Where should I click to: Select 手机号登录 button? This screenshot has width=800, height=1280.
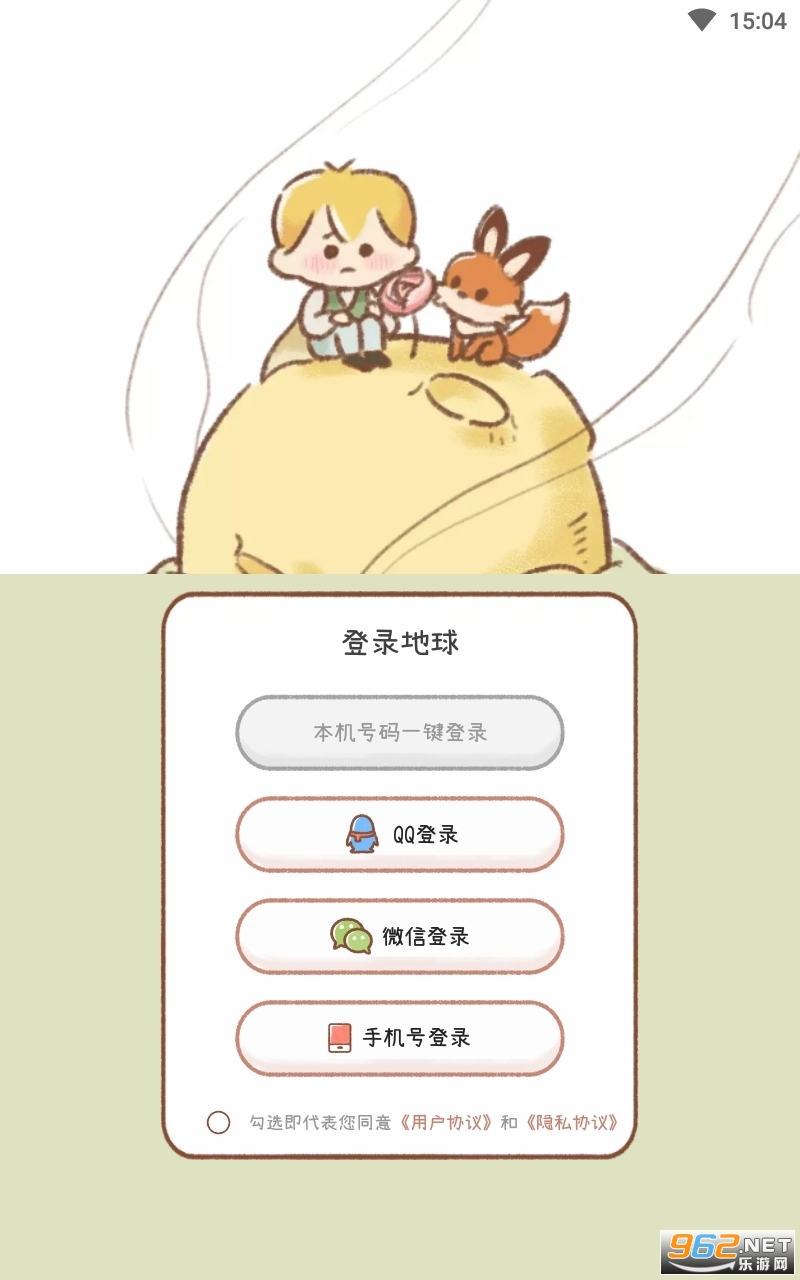pos(400,1038)
